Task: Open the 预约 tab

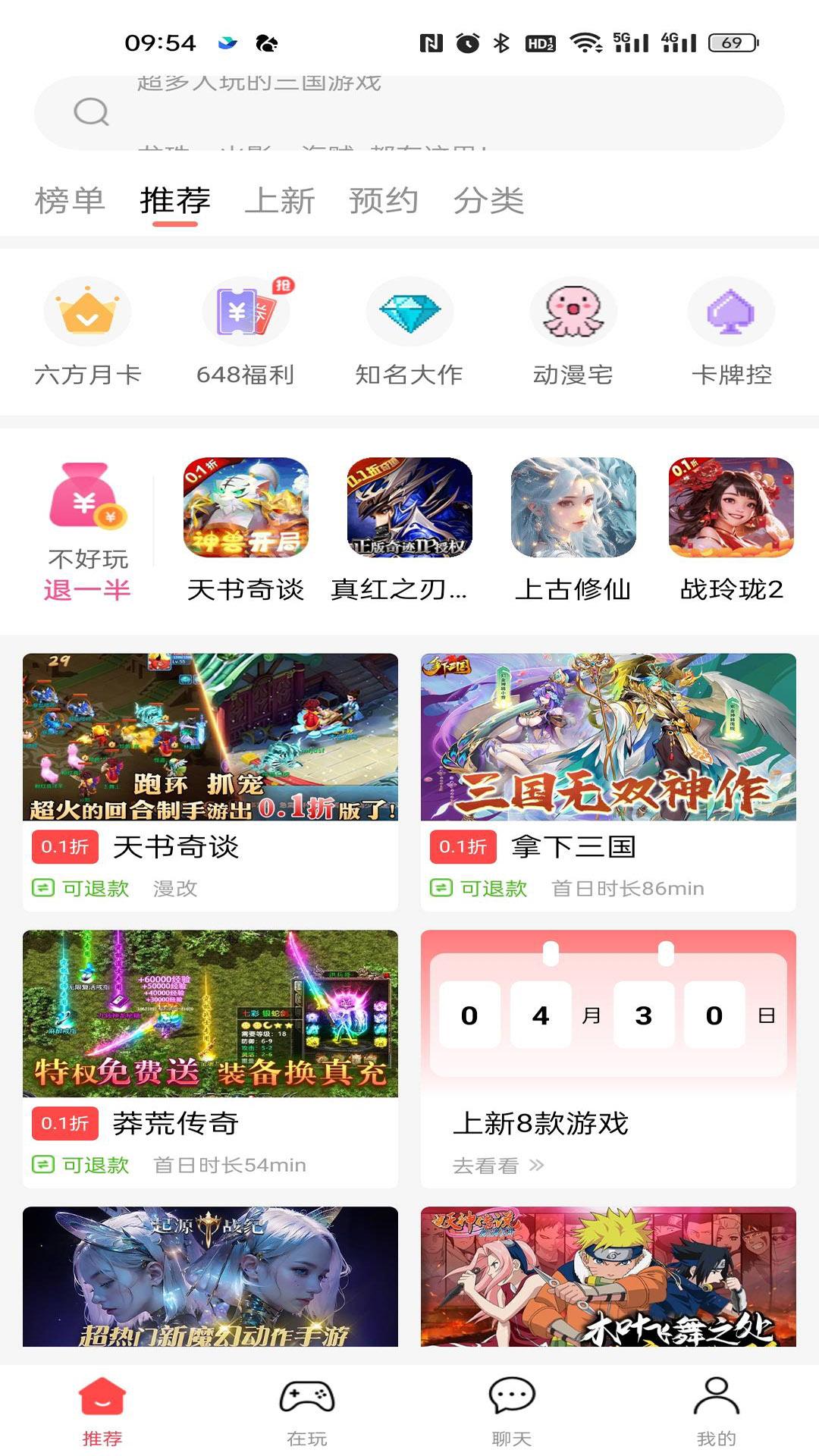Action: tap(382, 199)
